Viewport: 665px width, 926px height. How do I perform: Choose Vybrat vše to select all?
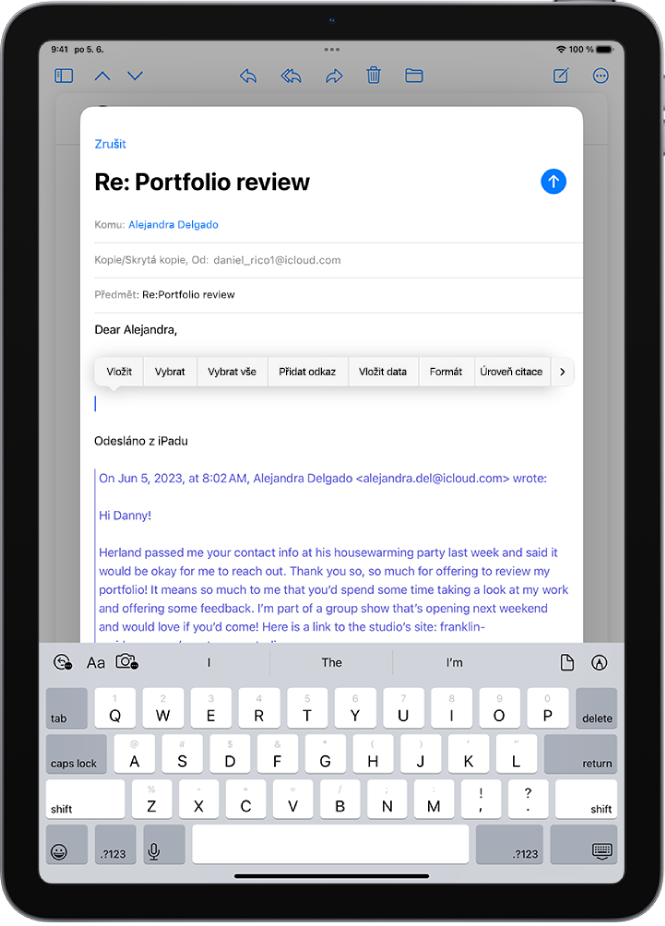click(232, 372)
